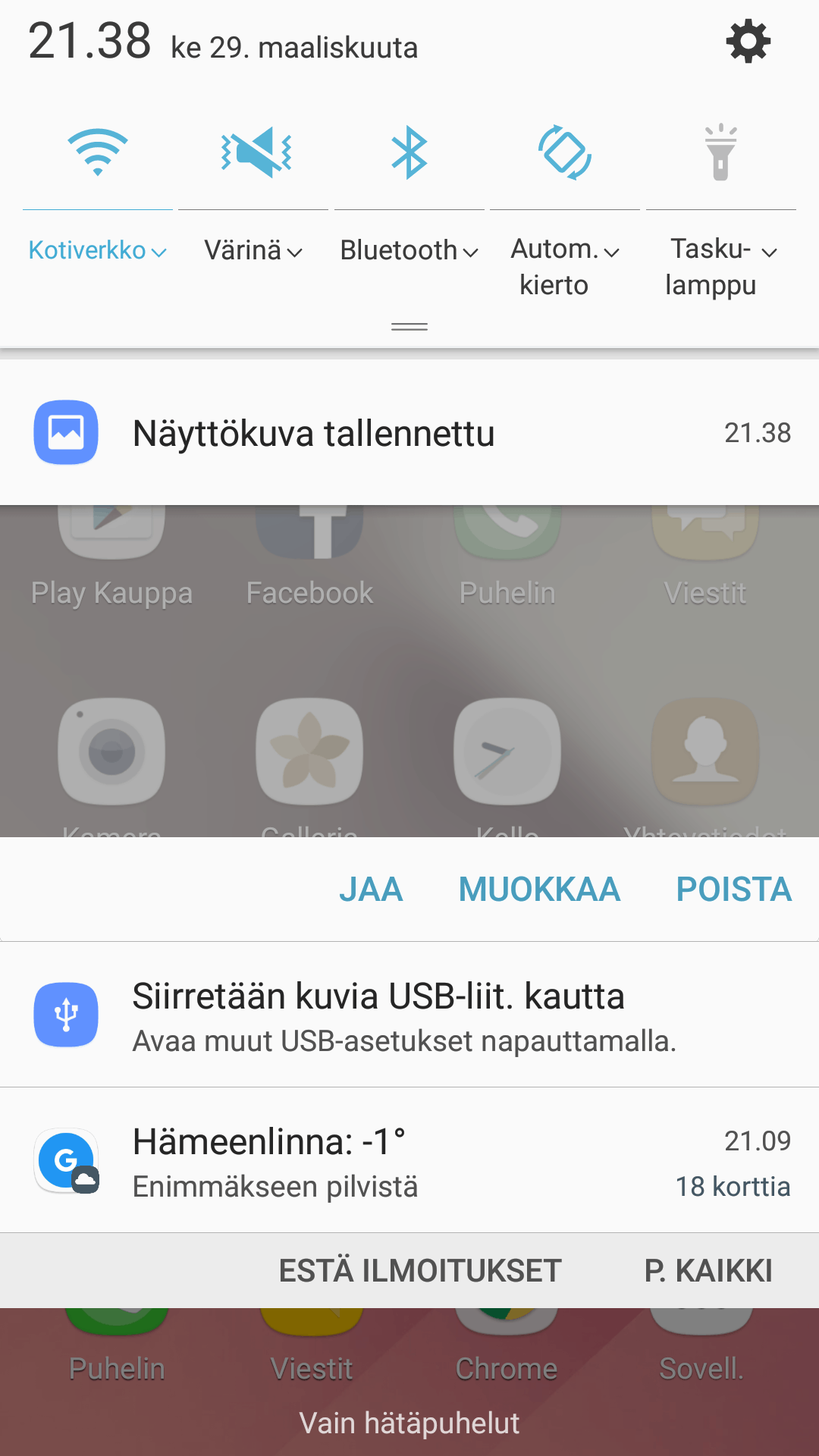This screenshot has width=819, height=1456.
Task: Turn off Bluetooth quick toggle
Action: pos(409,152)
